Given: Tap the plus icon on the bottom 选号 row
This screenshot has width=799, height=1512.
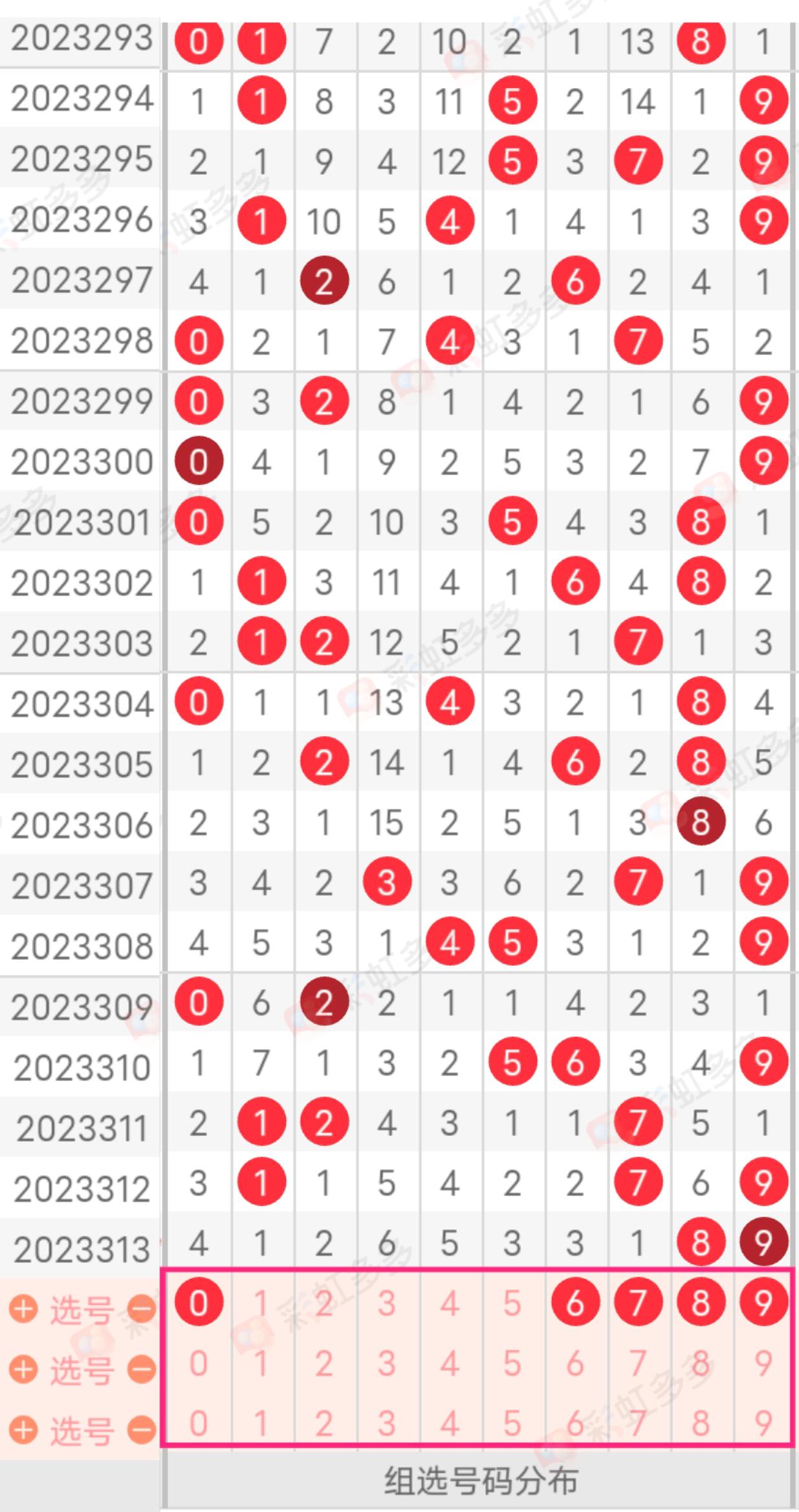Looking at the screenshot, I should pos(23,1430).
